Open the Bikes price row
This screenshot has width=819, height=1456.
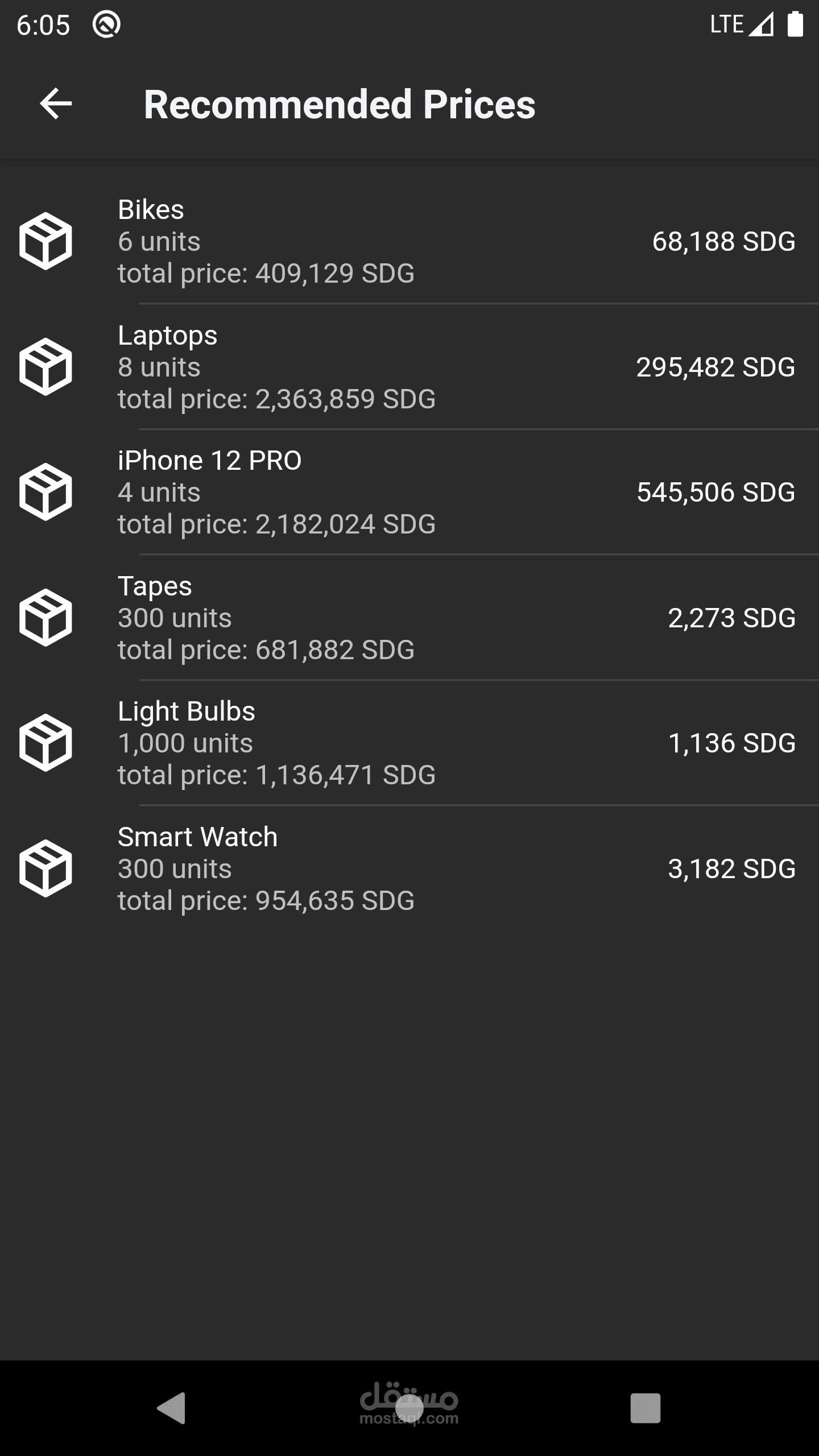(409, 241)
